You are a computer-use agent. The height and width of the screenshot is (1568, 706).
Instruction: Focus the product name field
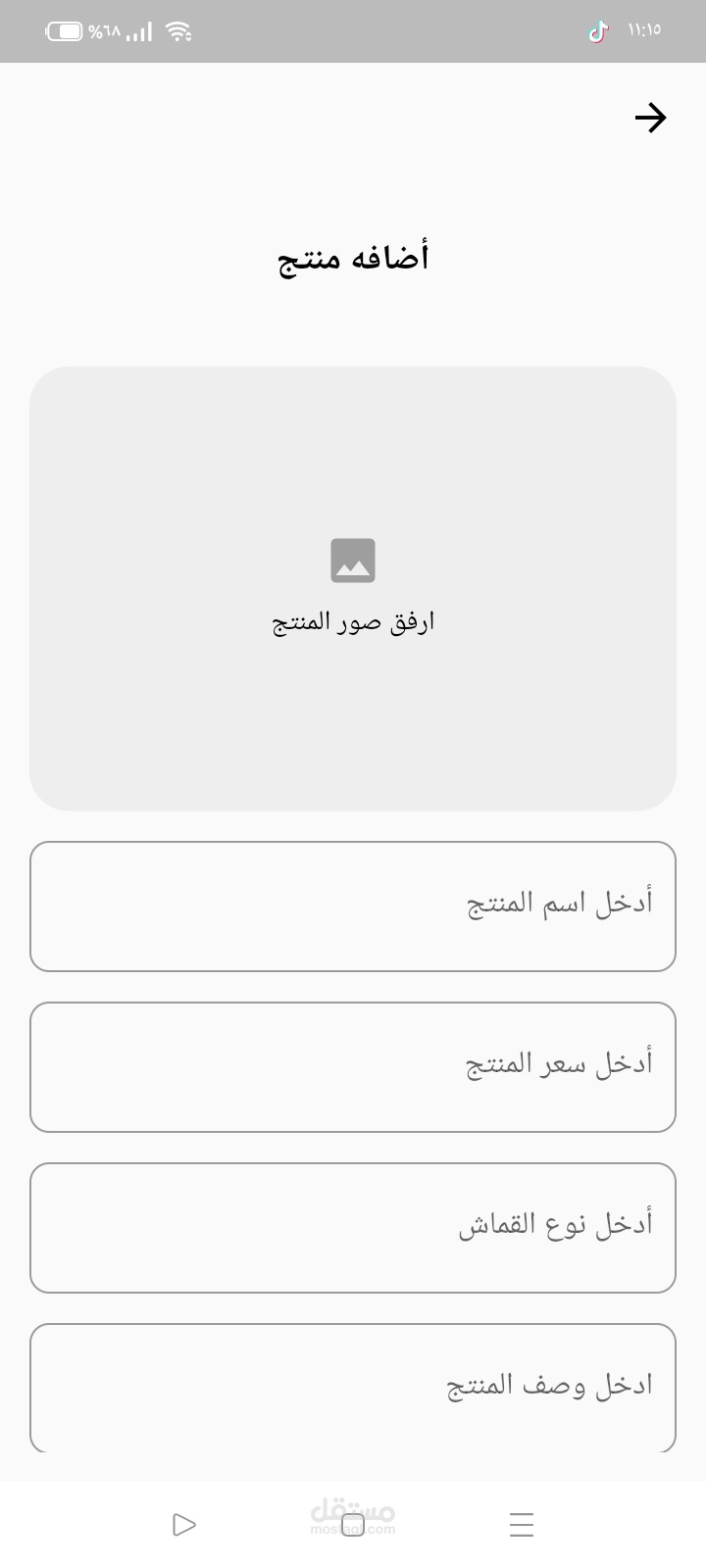click(353, 906)
